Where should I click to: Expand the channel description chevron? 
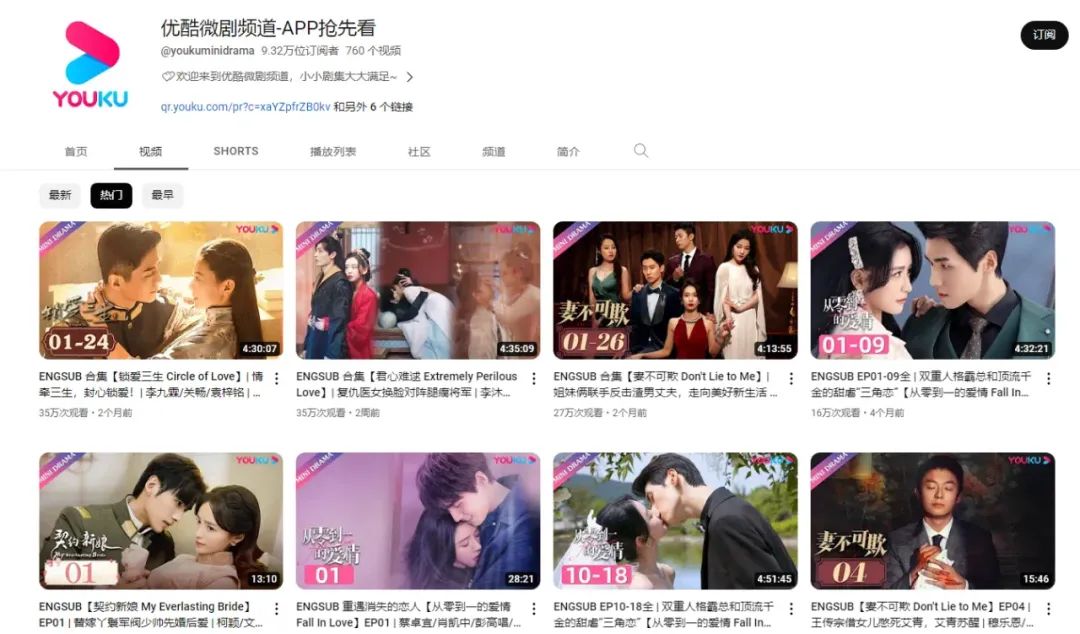[x=409, y=77]
